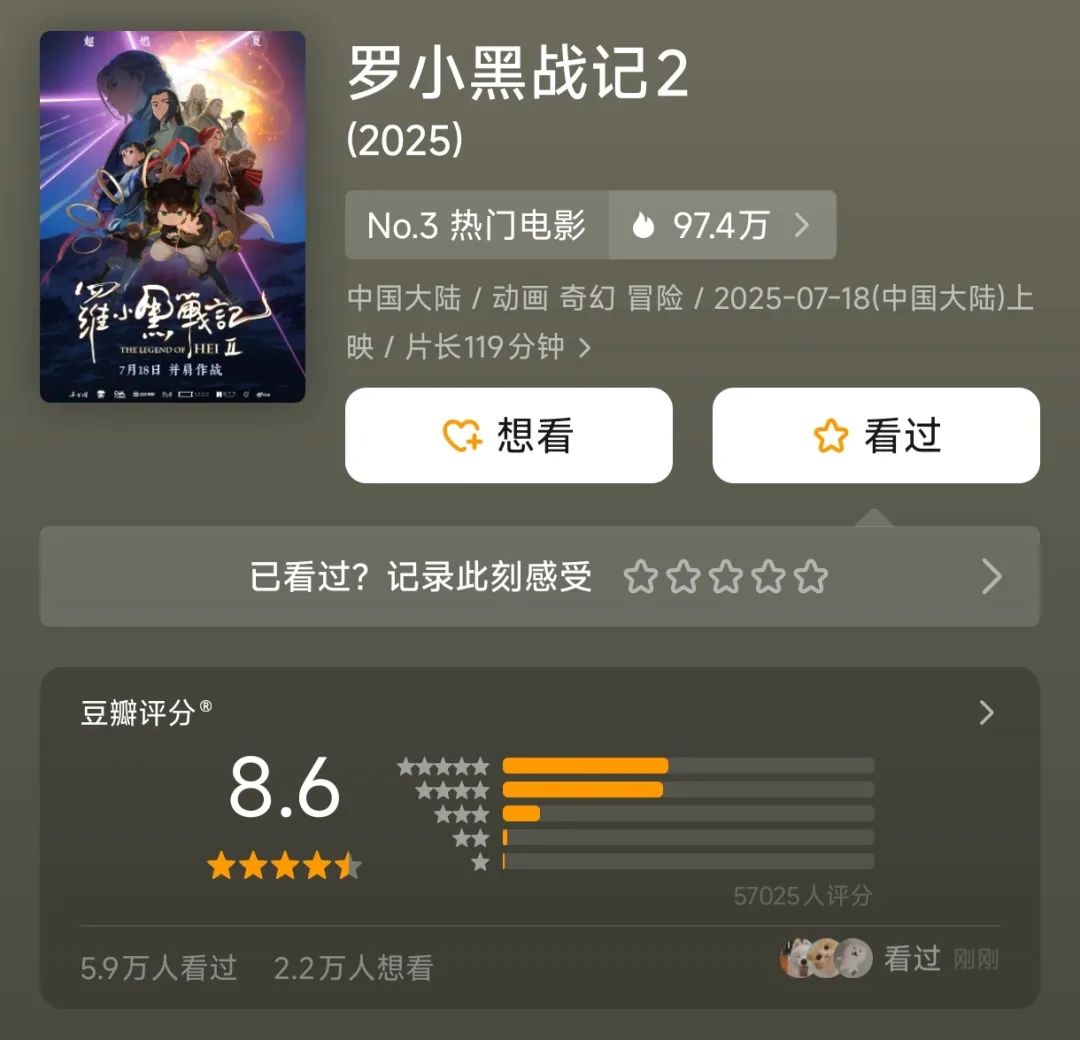
Task: Mark the movie as 想看
Action: pos(508,436)
